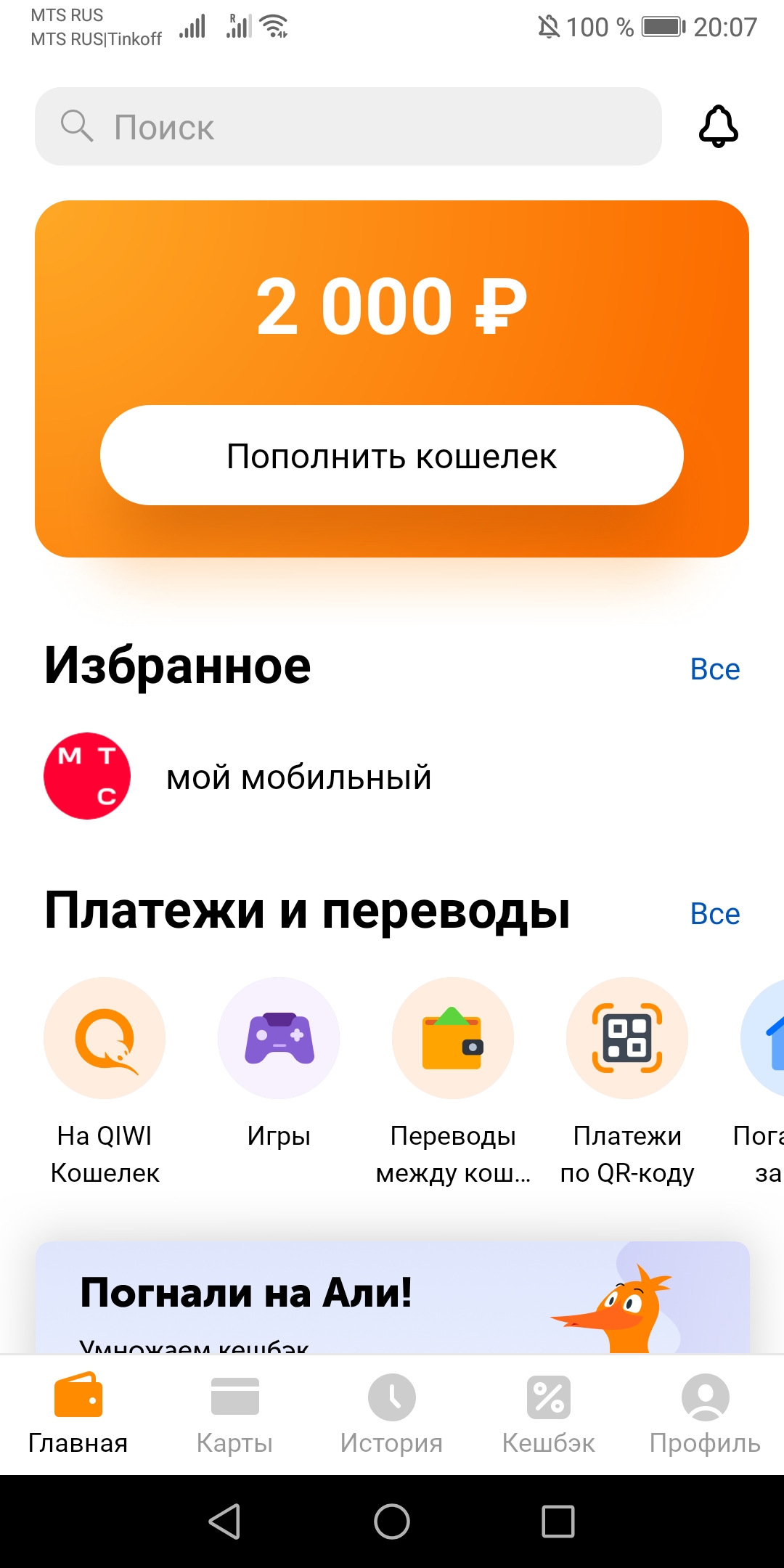This screenshot has height=1568, width=784.
Task: Open the Погнали на Али banner
Action: click(392, 1298)
